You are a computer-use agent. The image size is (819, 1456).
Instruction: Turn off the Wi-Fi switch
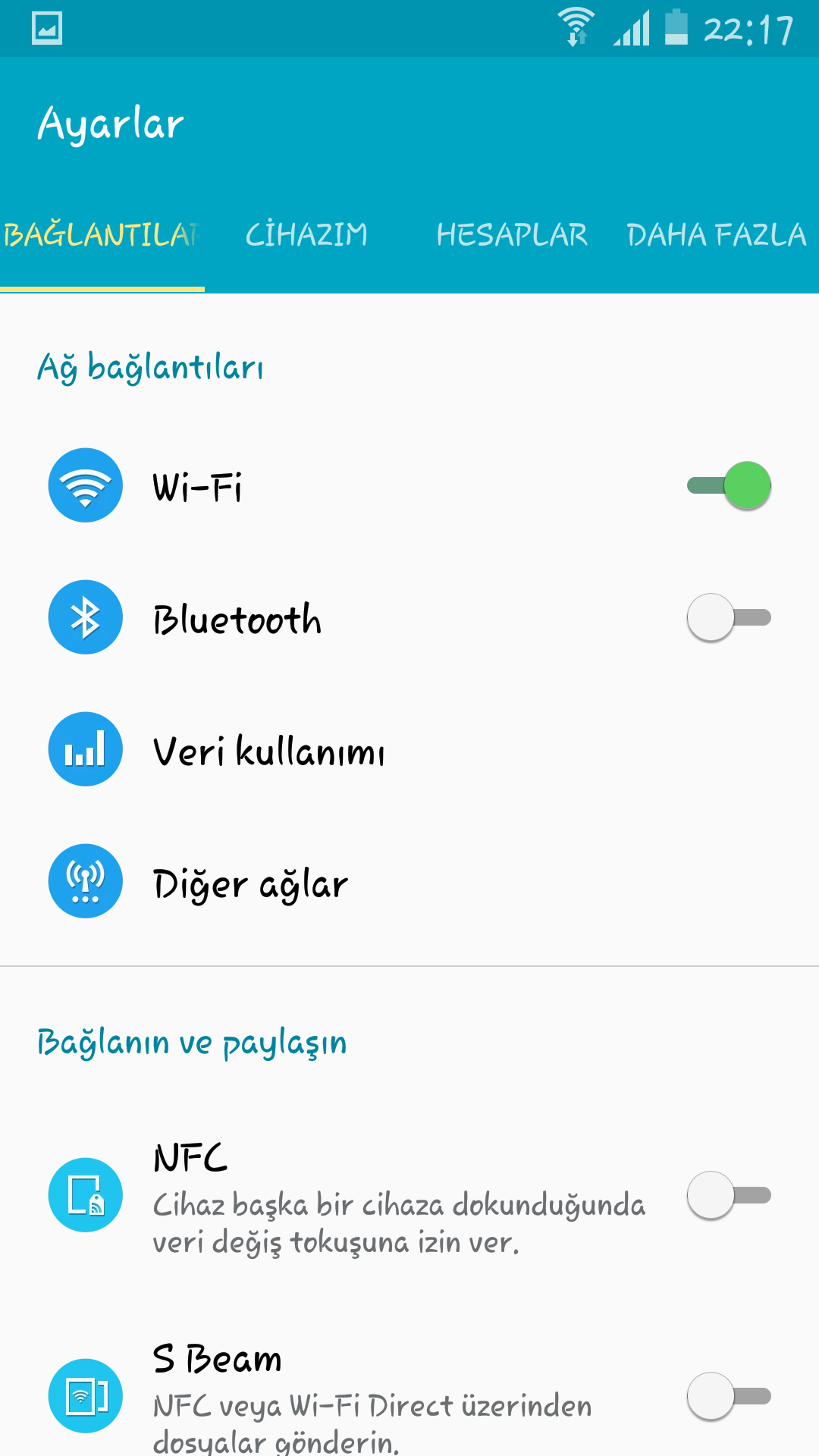729,485
